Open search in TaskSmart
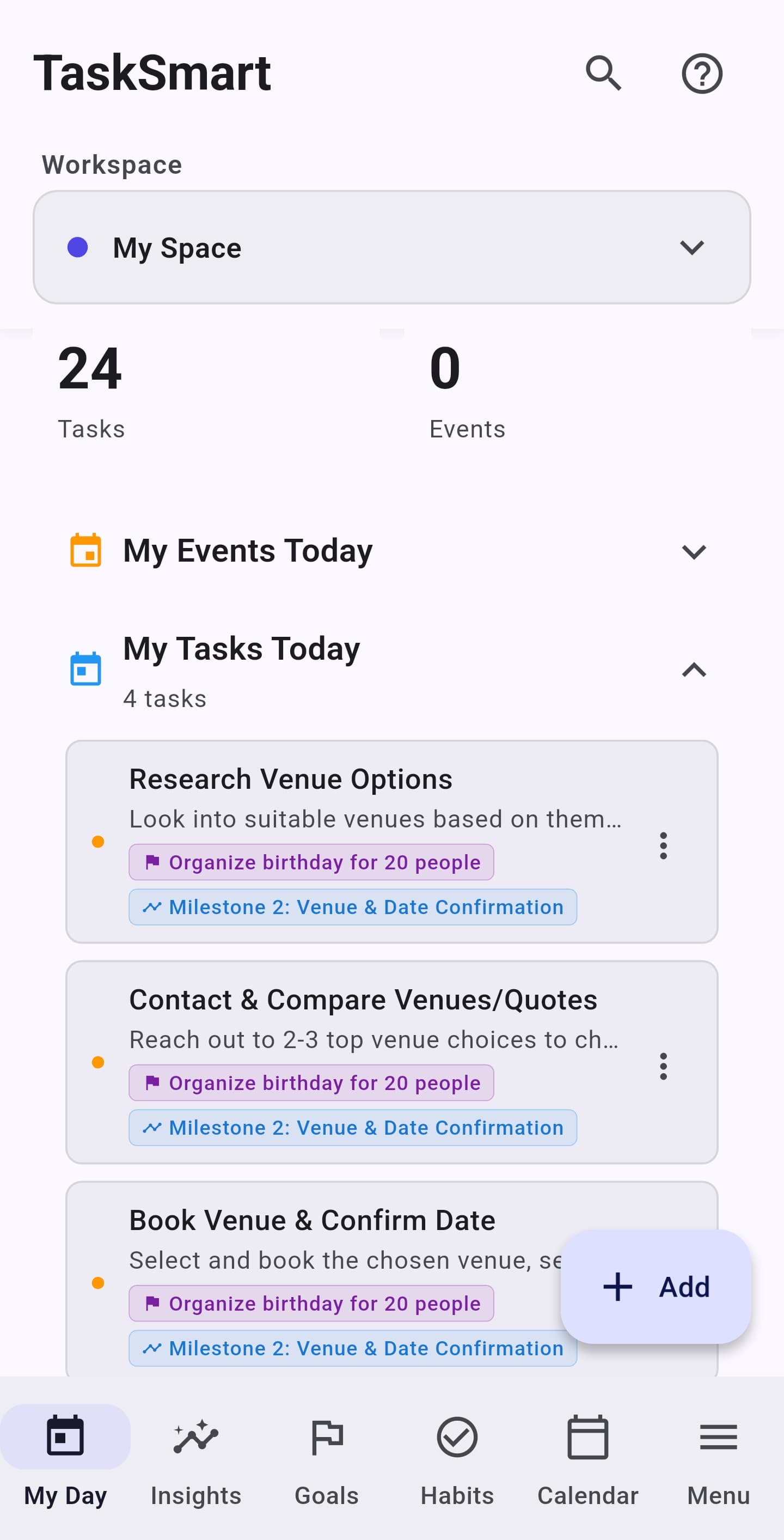The image size is (784, 1540). [x=603, y=74]
